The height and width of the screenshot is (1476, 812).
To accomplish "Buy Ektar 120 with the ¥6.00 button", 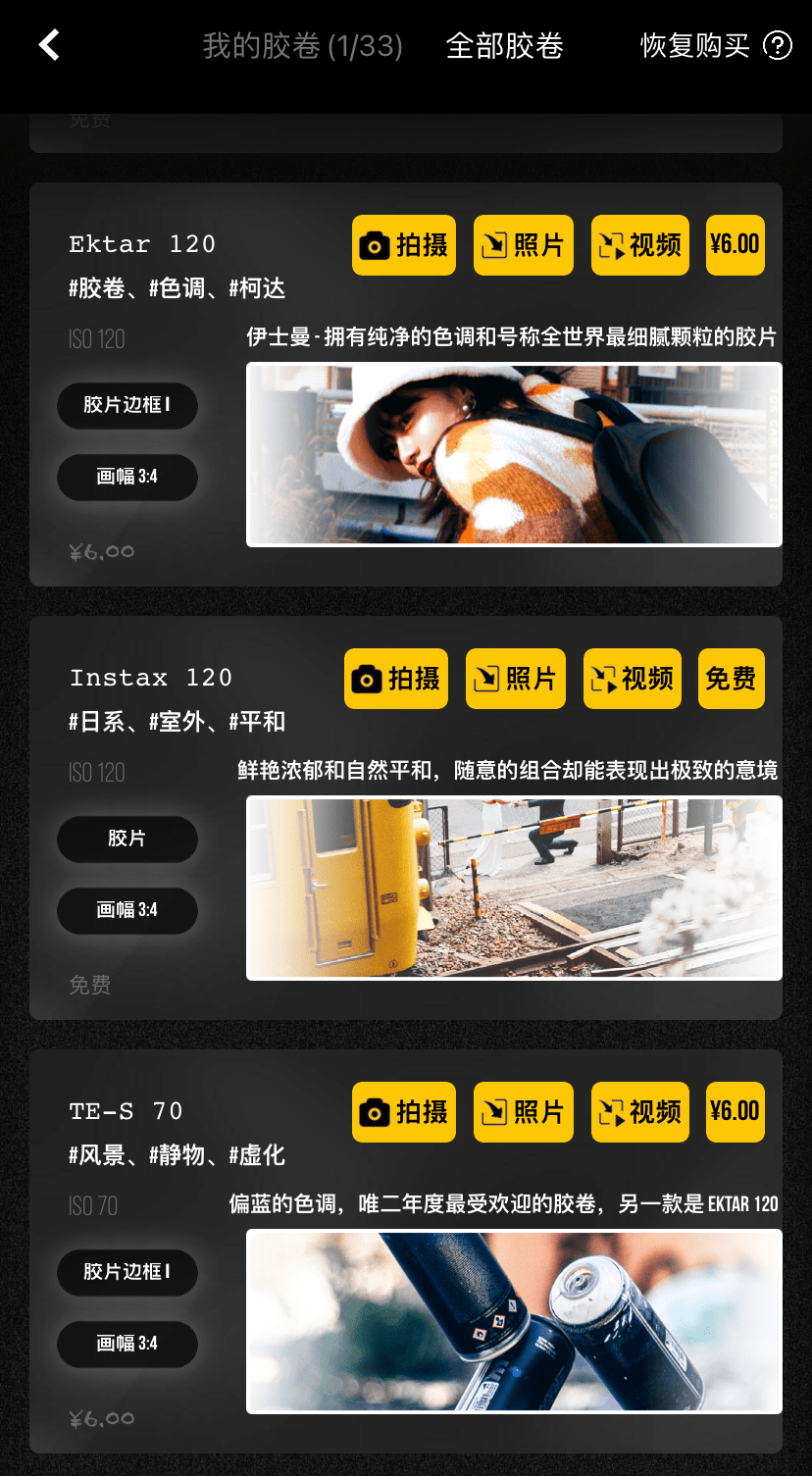I will (x=735, y=245).
